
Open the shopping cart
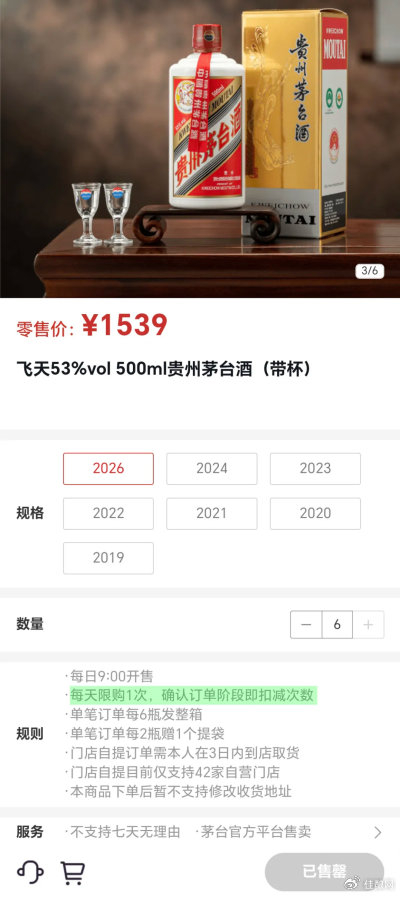tap(73, 873)
